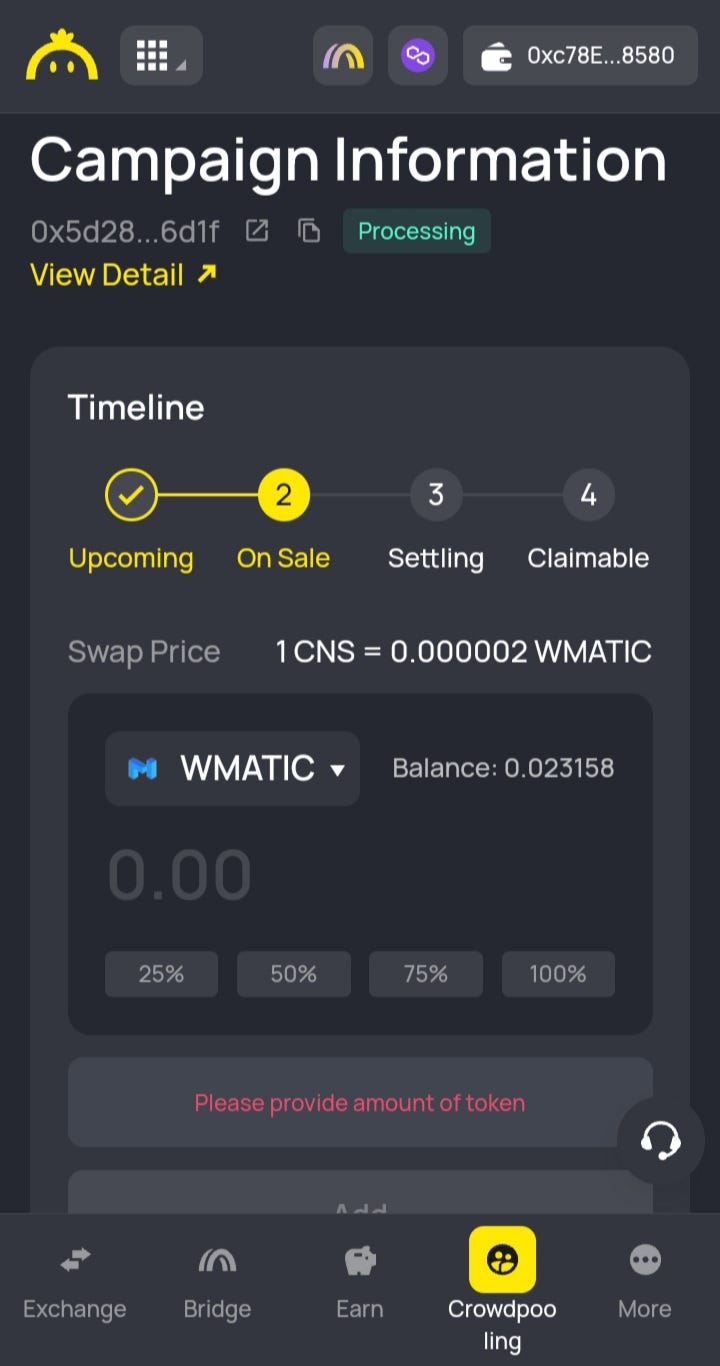Switch to the Bridge tab

[217, 1283]
